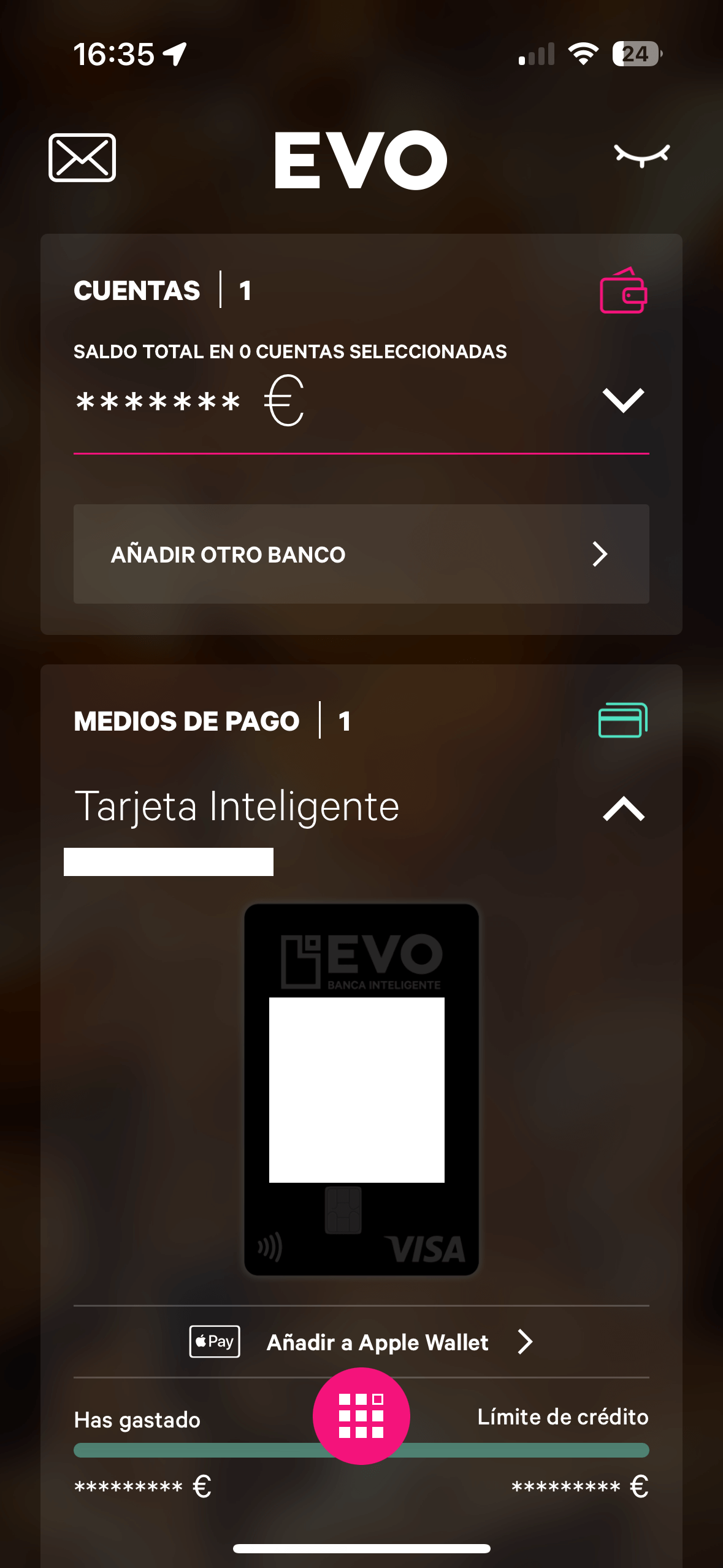This screenshot has height=1568, width=723.
Task: Open the pink wallet icon in Cuentas
Action: [x=623, y=291]
